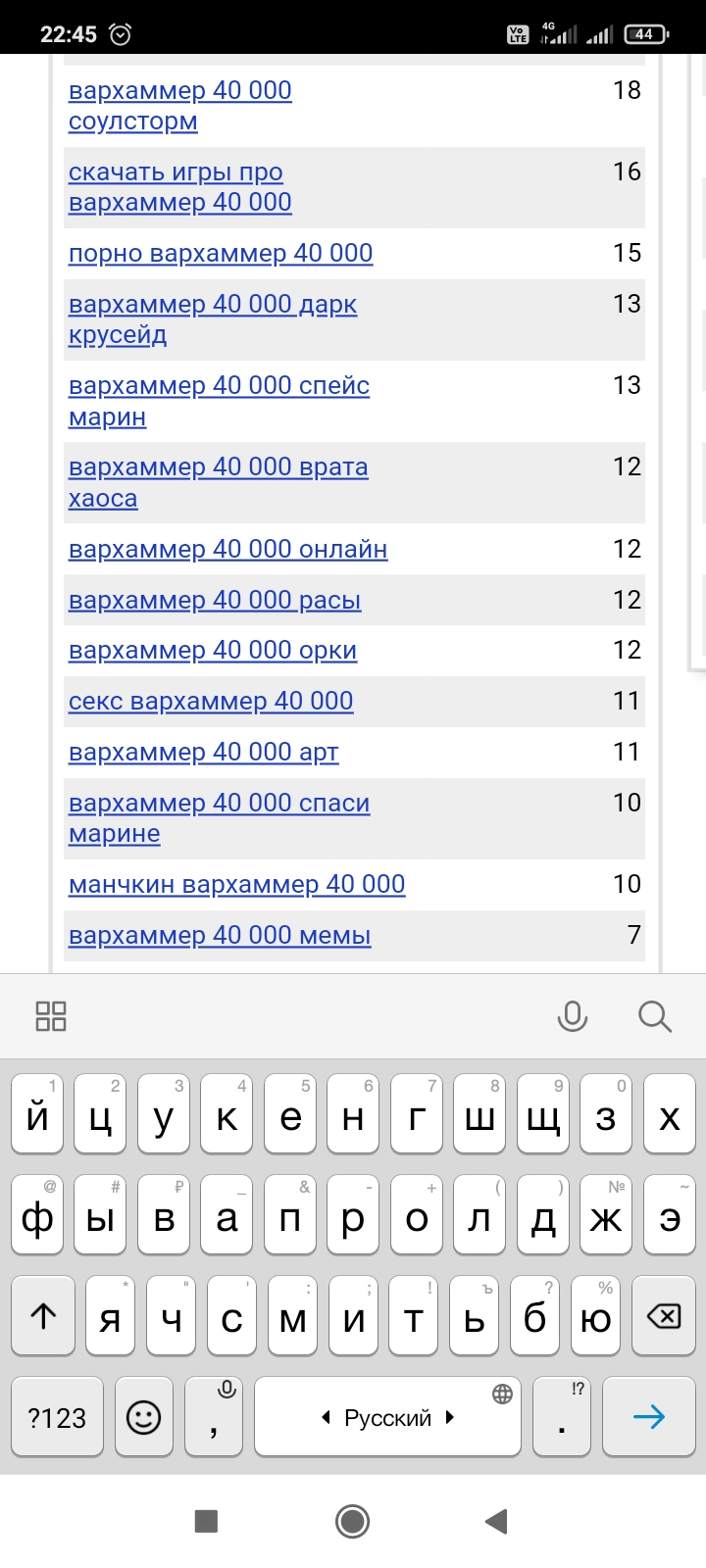
Task: Open the link вархаммер 40 000 соулсторм
Action: [180, 106]
